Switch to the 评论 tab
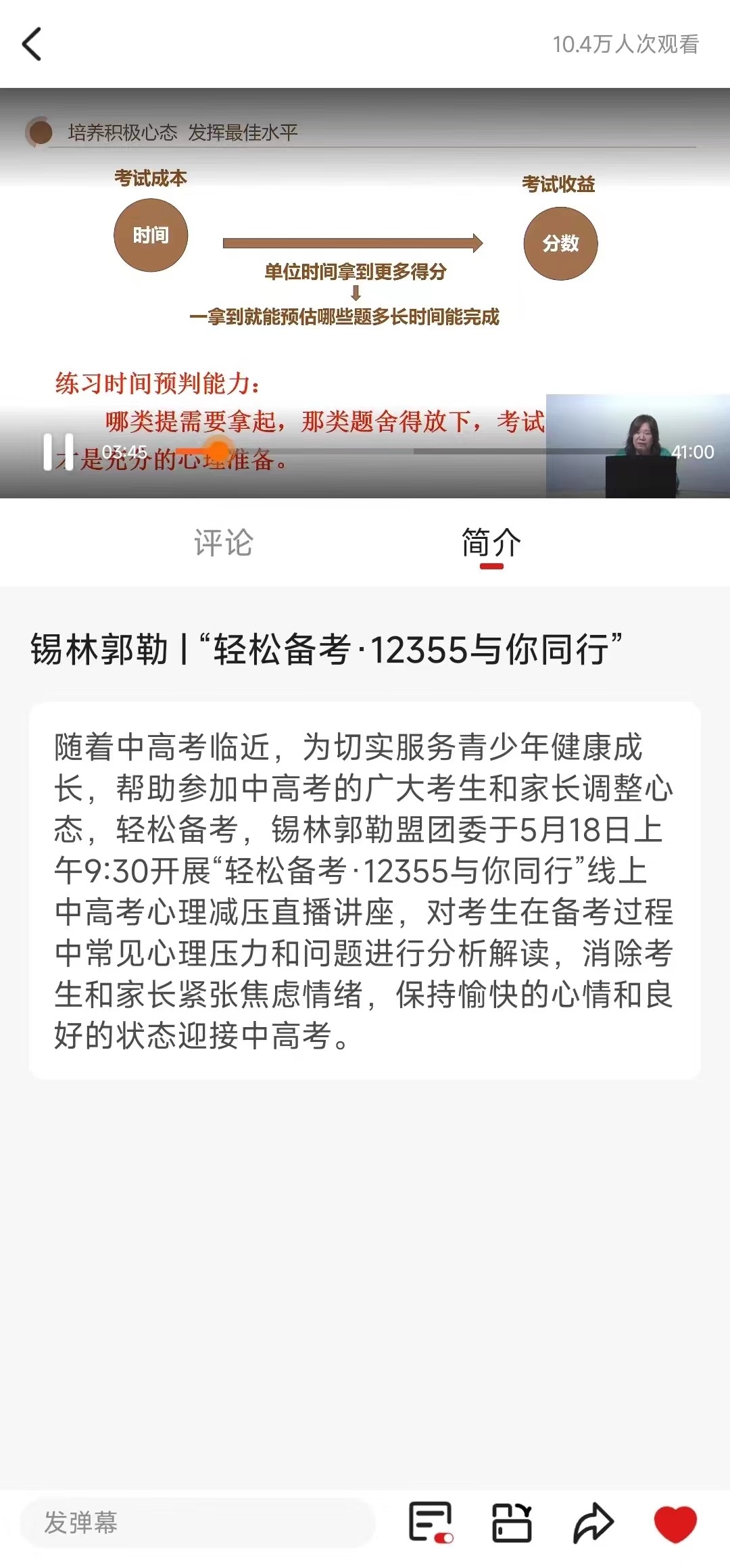 [x=223, y=543]
